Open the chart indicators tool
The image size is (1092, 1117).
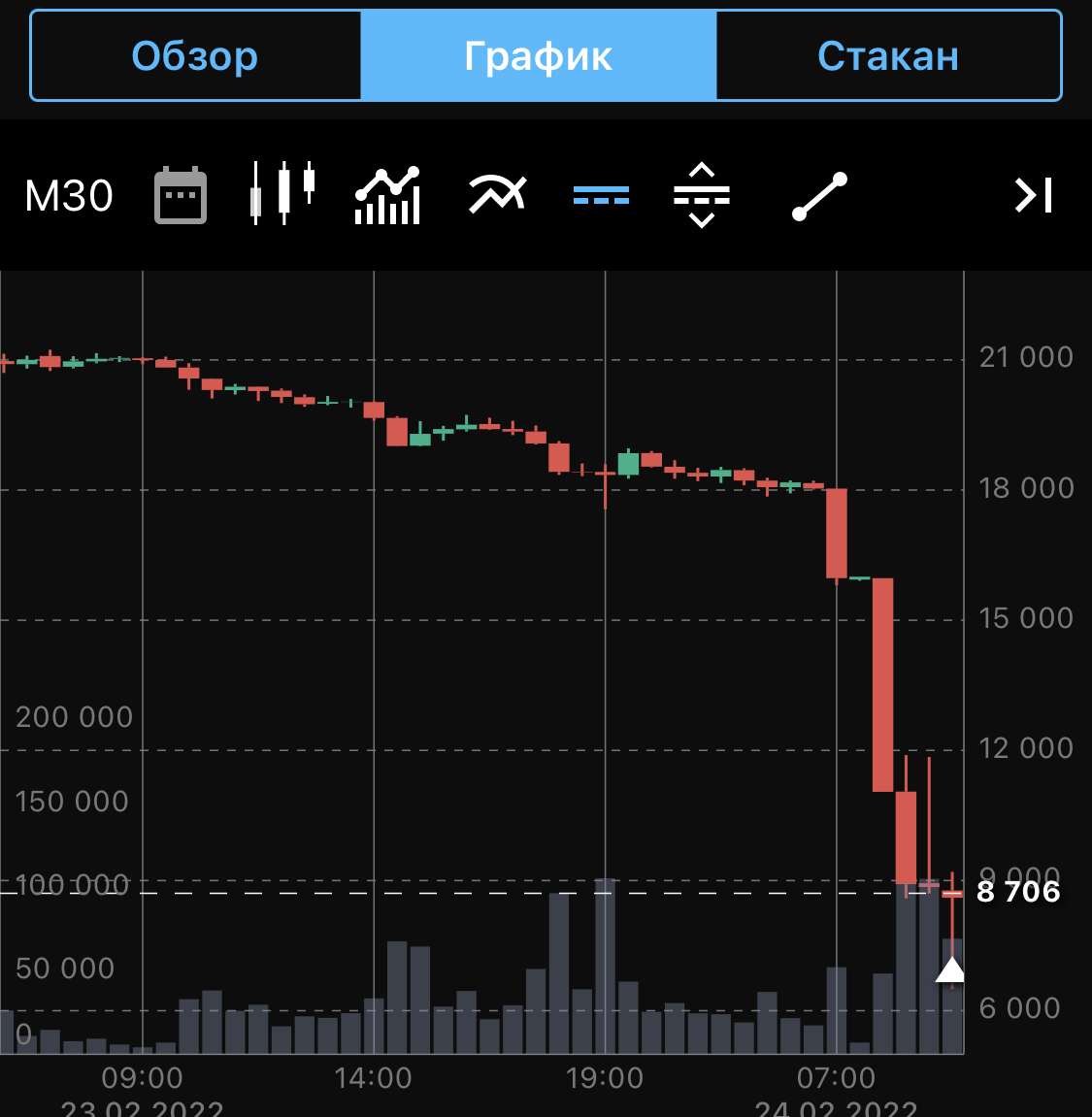497,194
